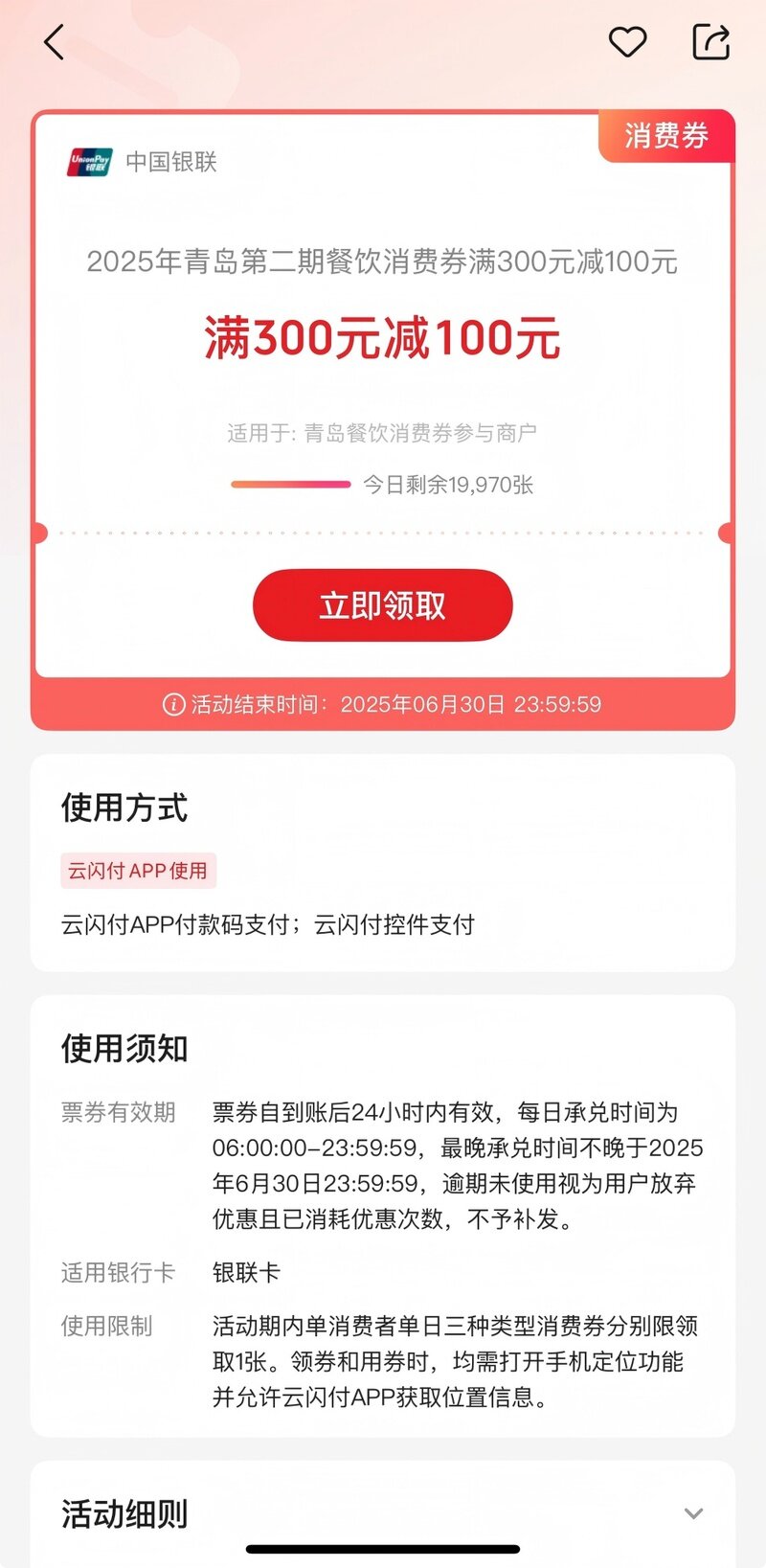This screenshot has width=766, height=1568.
Task: Expand the 活动细则 section
Action: (693, 1513)
